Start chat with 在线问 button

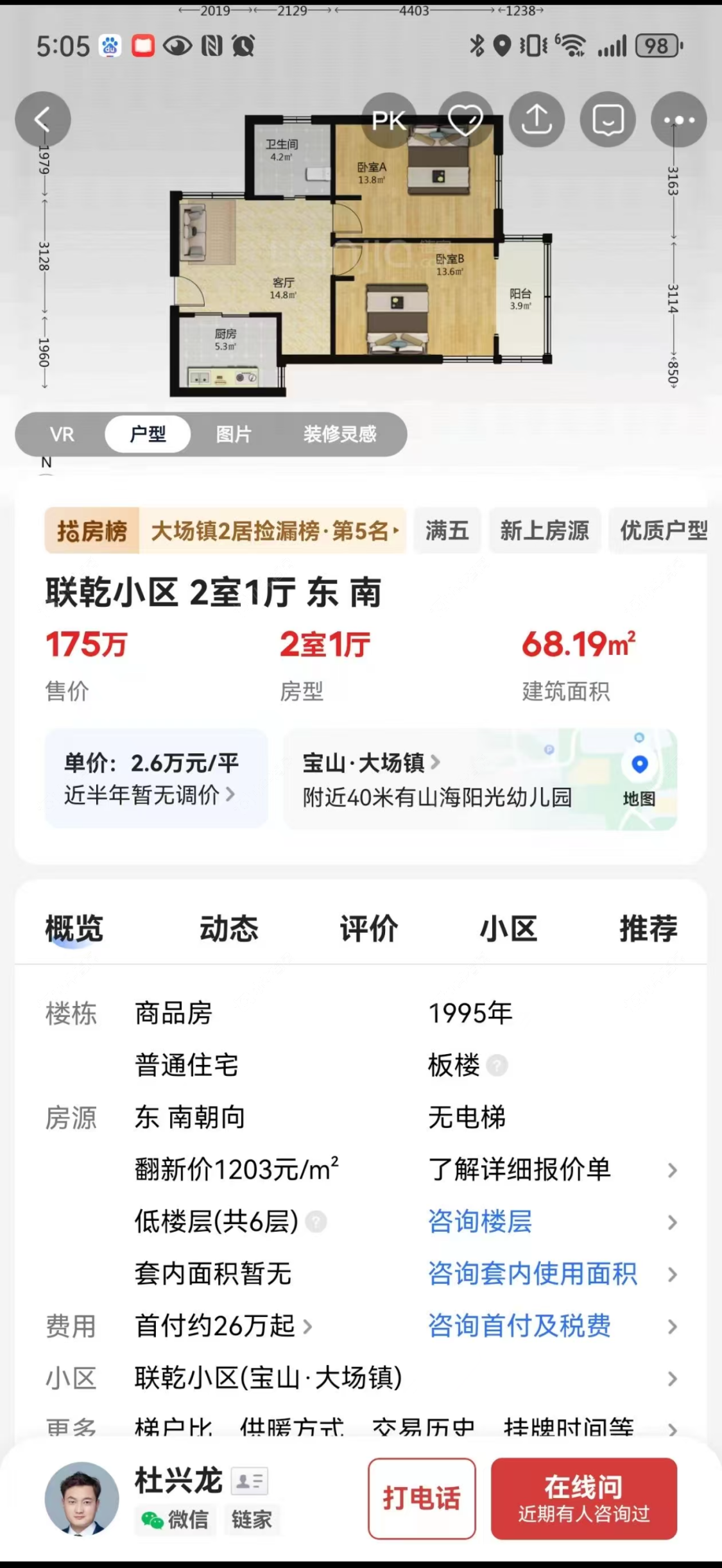[584, 1499]
